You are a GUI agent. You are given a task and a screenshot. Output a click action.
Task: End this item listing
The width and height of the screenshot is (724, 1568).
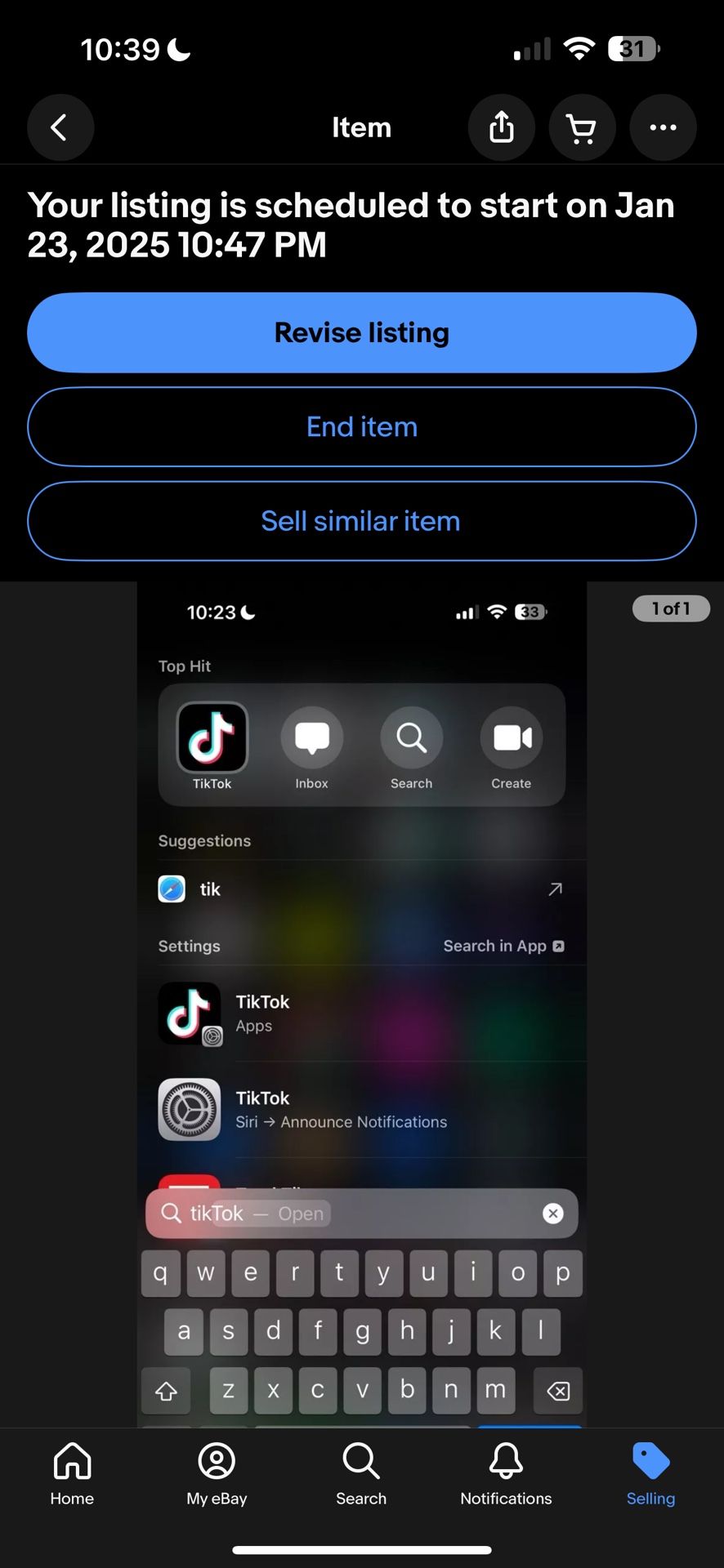click(361, 427)
